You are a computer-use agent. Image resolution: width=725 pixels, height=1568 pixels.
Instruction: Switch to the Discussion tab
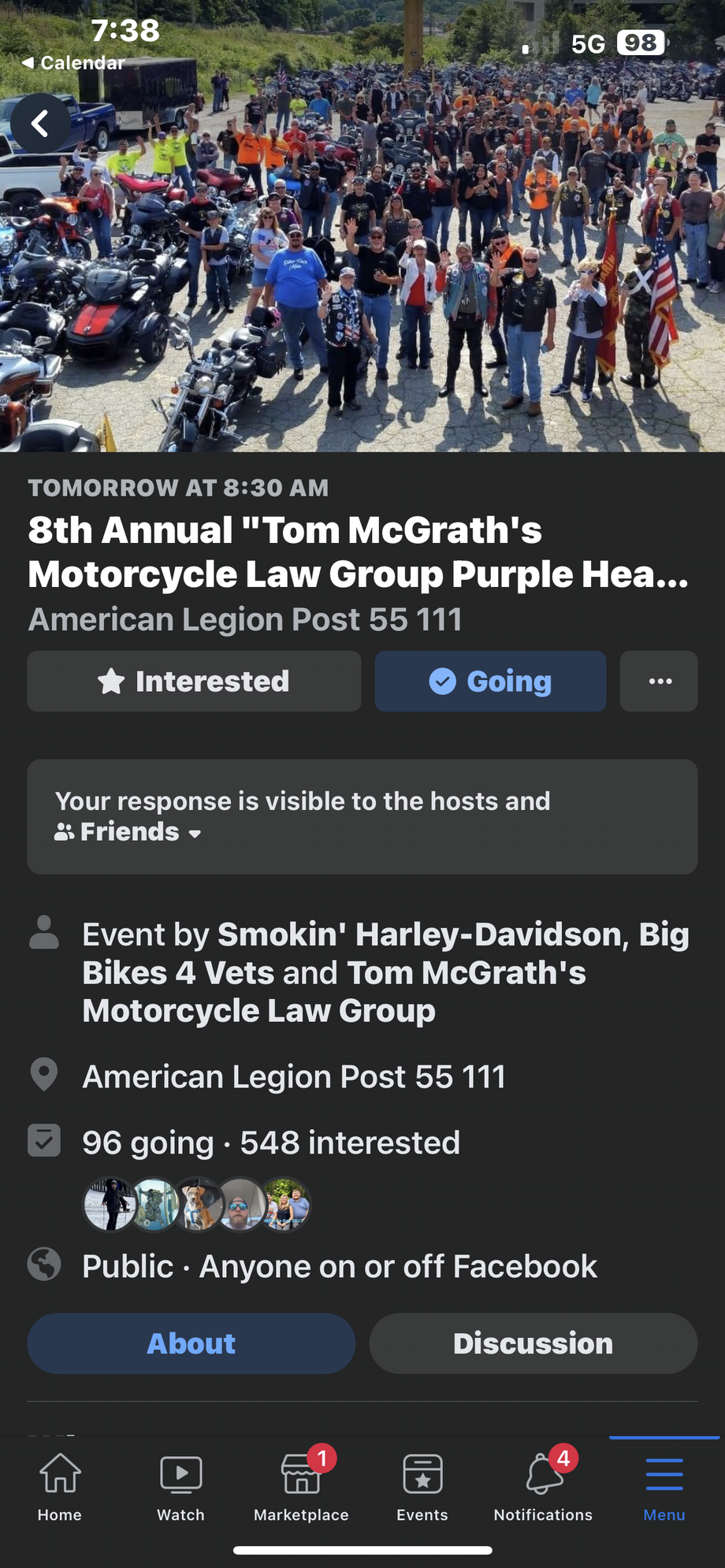(533, 1343)
